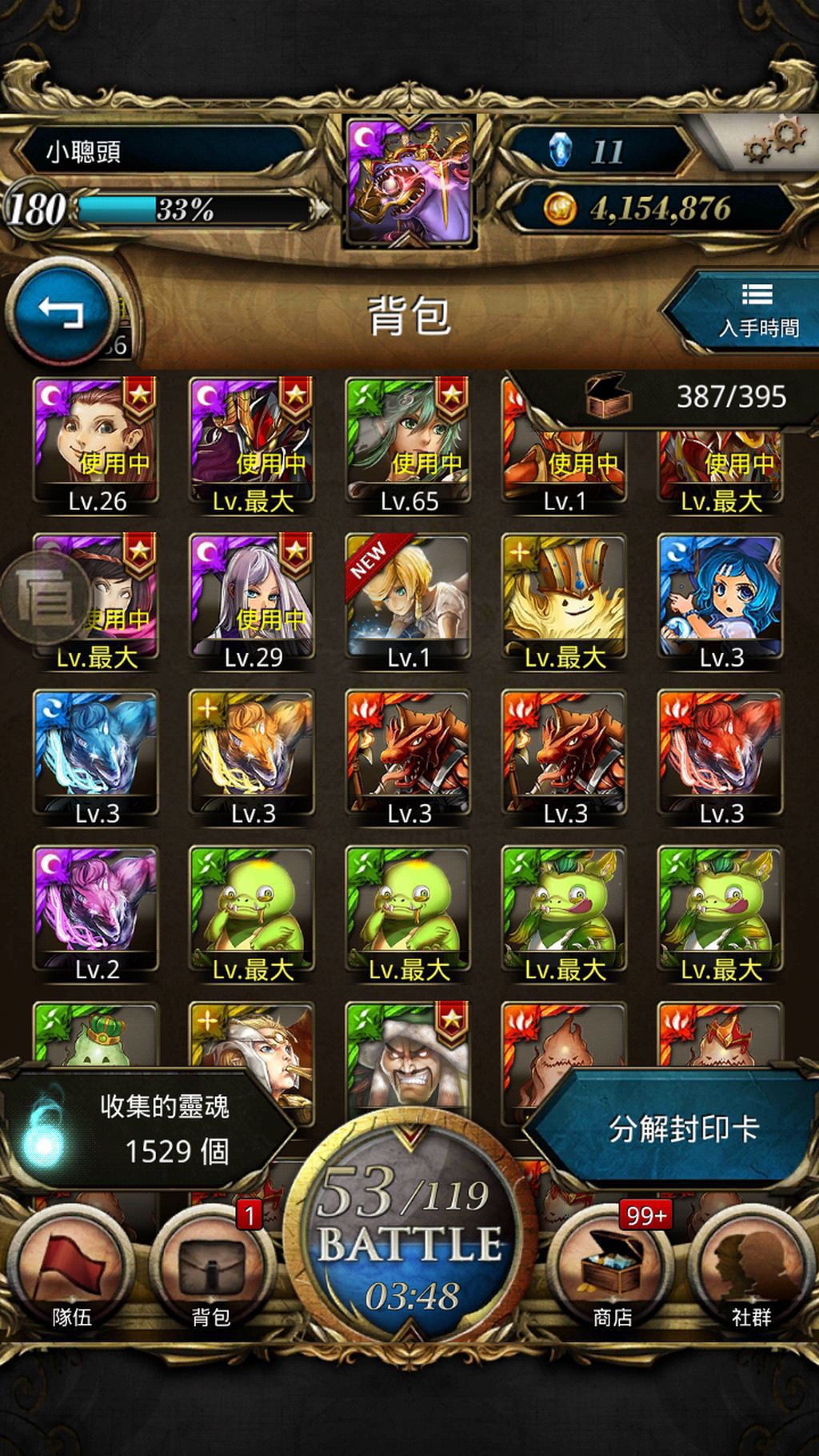Open the leader avatar at top center

click(409, 182)
